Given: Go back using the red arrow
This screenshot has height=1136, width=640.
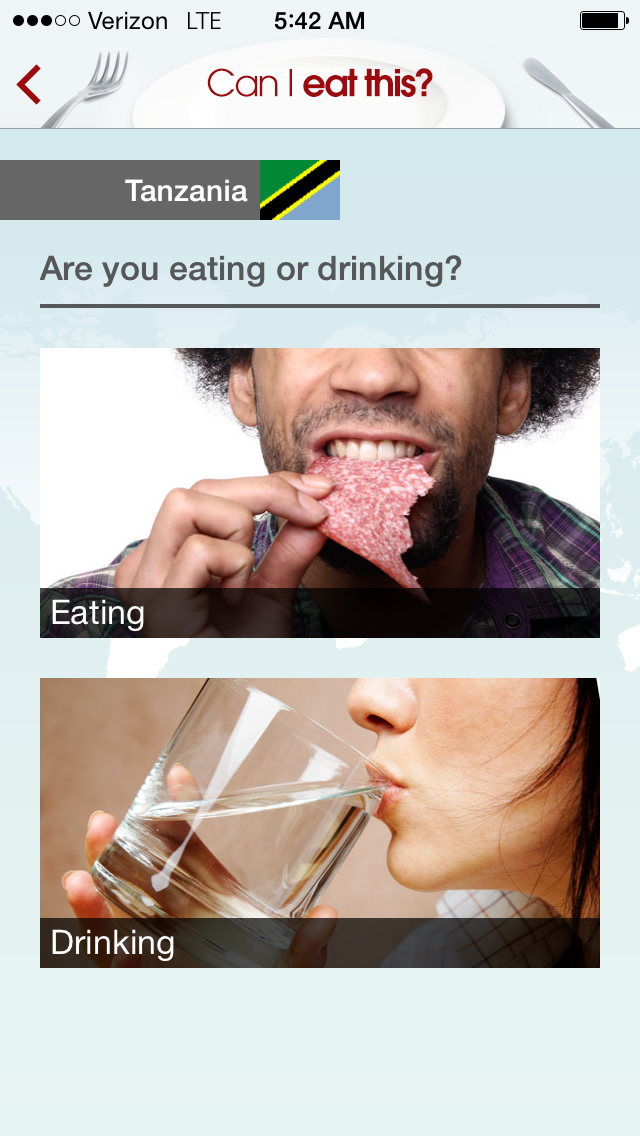Looking at the screenshot, I should pyautogui.click(x=29, y=84).
